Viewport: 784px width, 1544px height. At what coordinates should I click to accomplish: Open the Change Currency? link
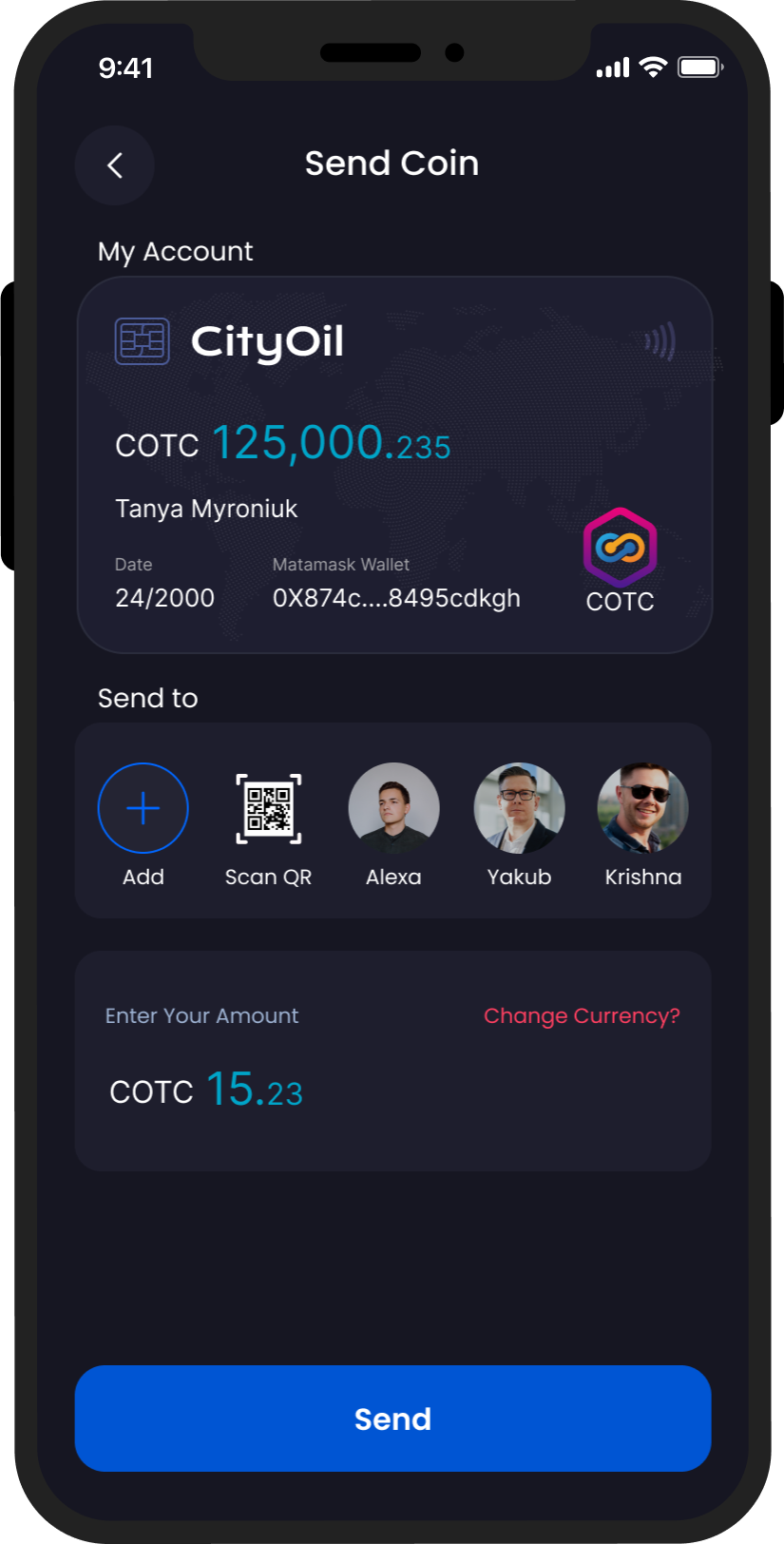click(x=581, y=1015)
